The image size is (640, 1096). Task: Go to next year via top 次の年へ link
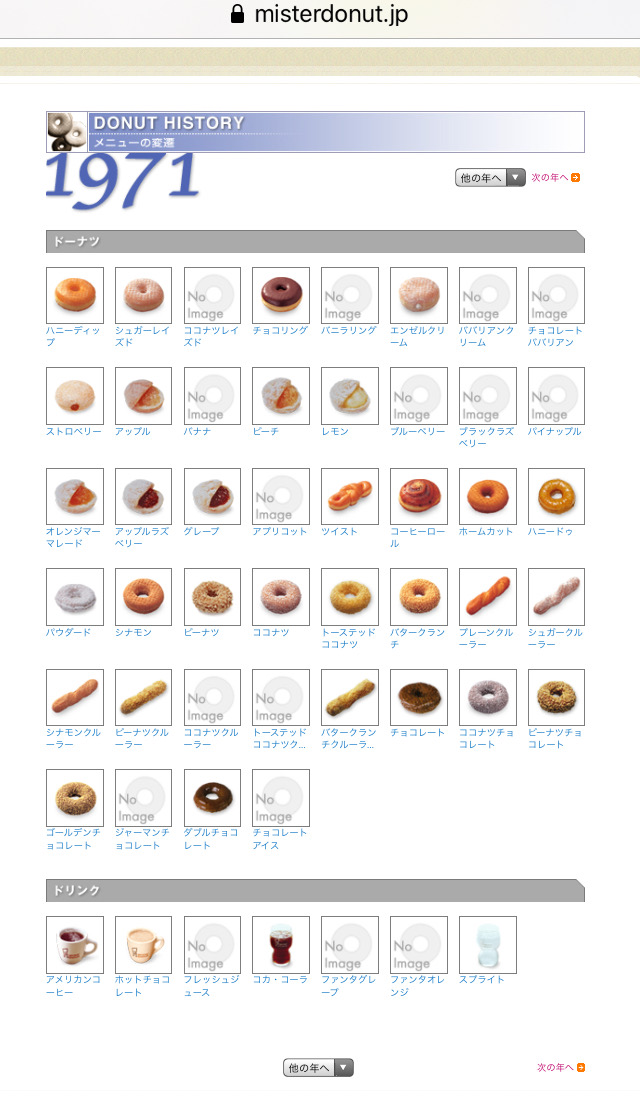click(555, 177)
